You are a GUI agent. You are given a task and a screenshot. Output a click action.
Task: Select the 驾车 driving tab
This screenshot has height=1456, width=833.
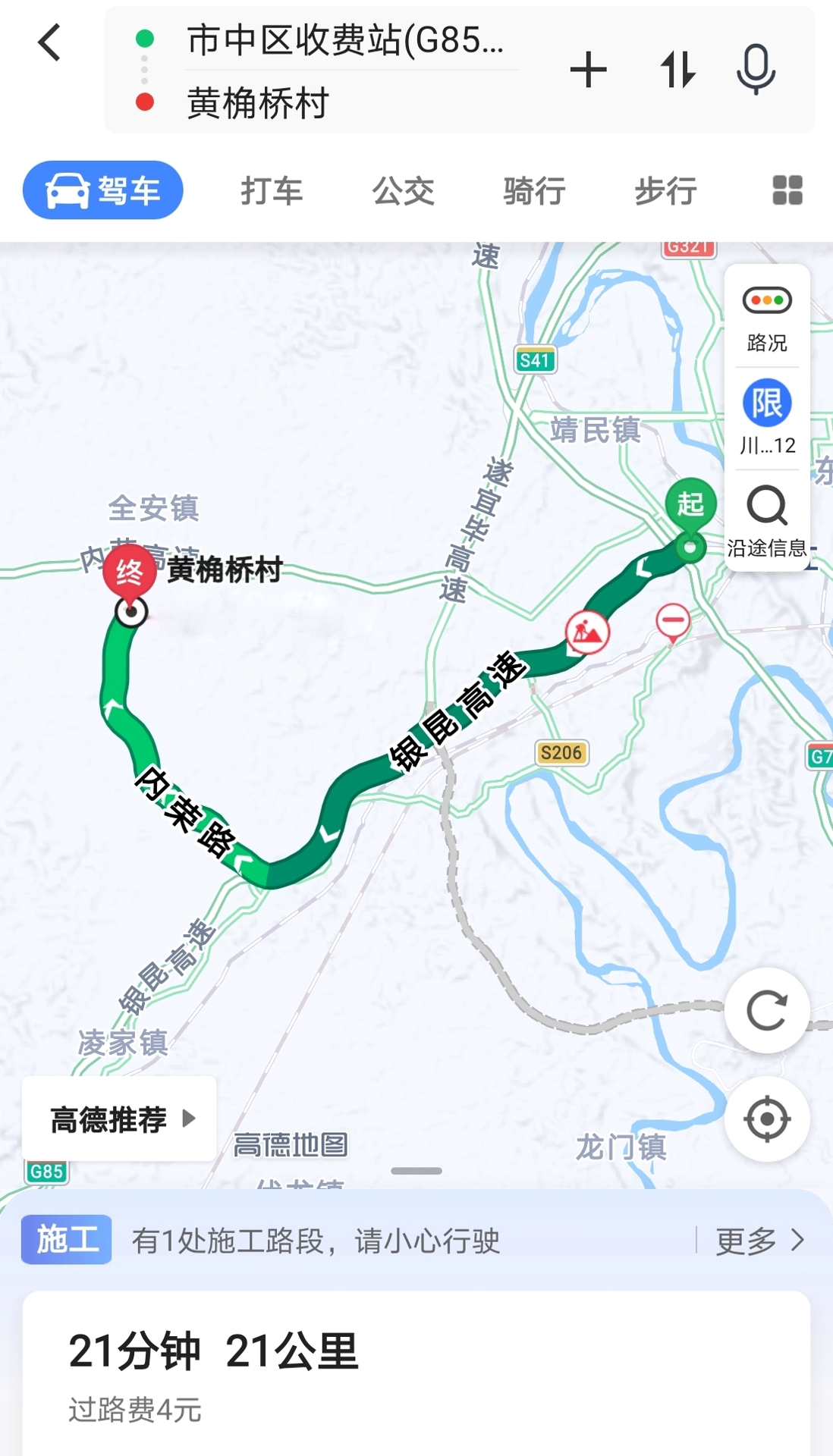click(x=103, y=190)
